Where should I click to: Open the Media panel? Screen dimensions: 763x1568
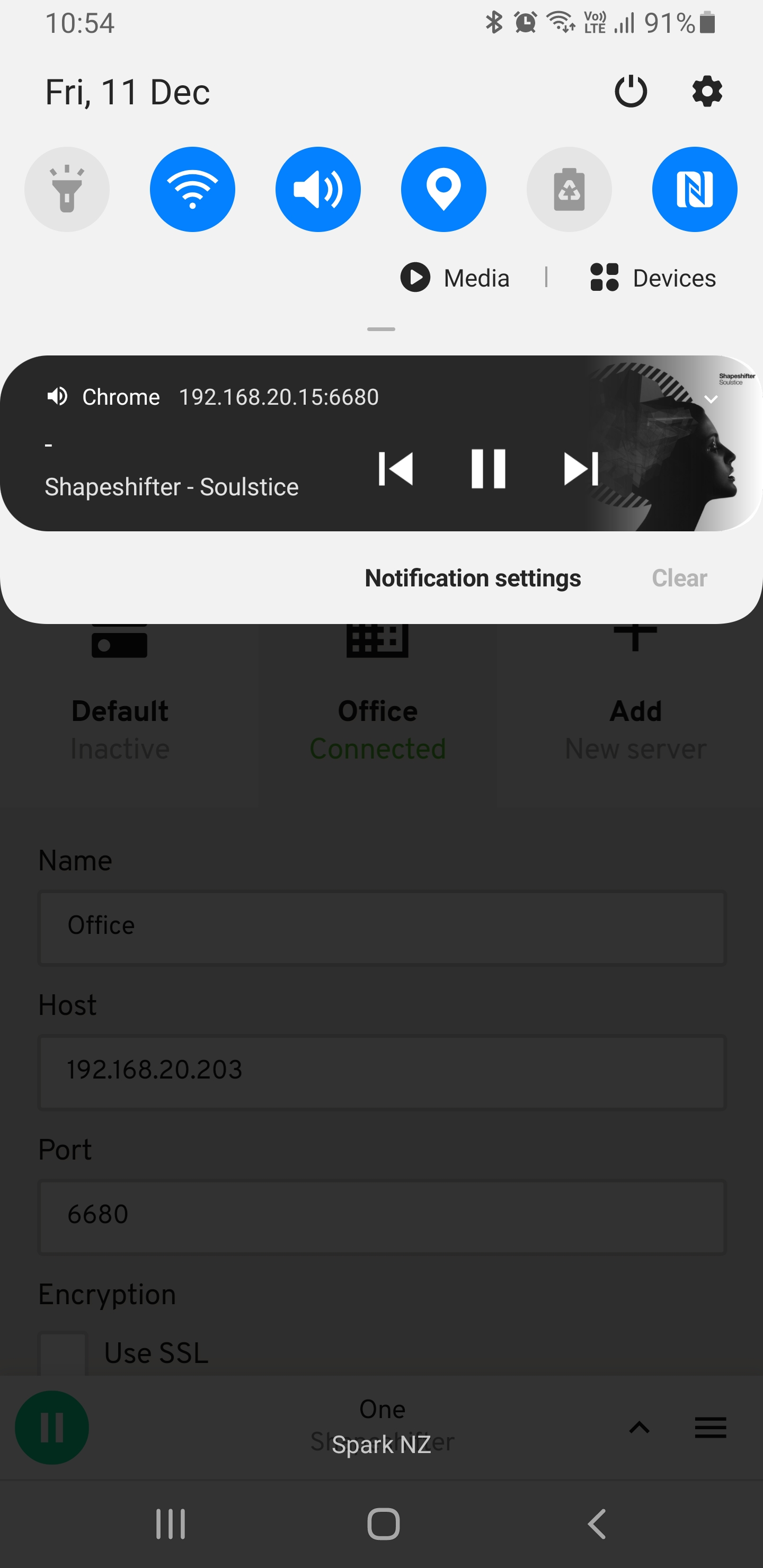click(455, 278)
